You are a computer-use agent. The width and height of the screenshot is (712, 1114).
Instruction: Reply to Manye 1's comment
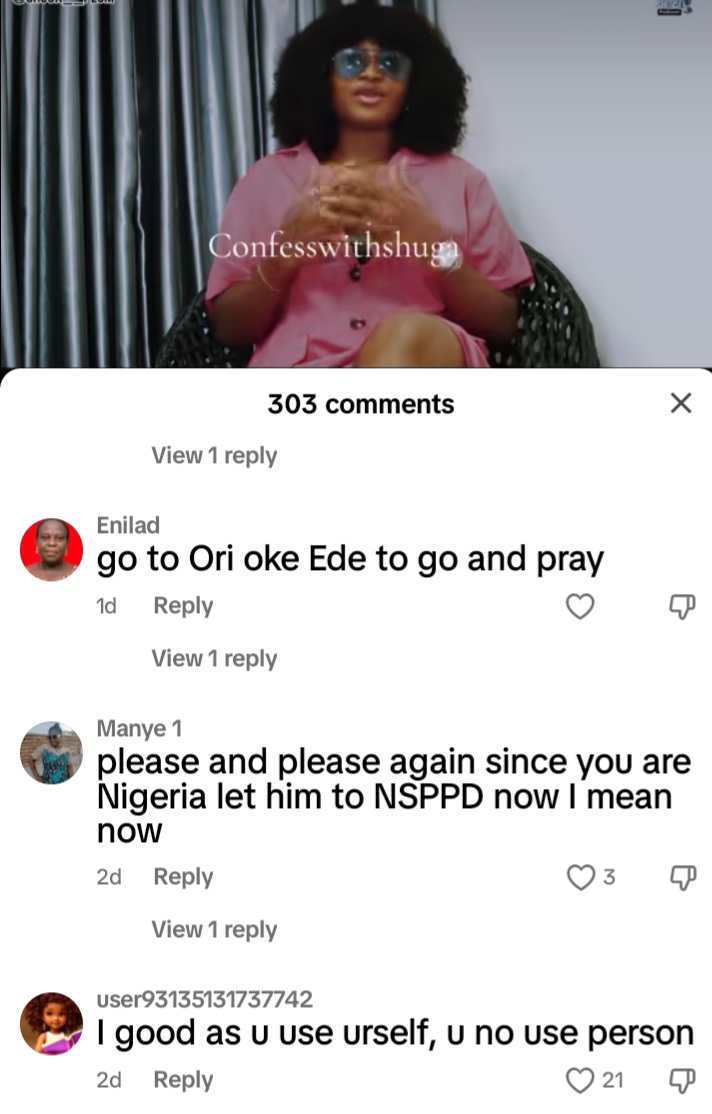(x=183, y=877)
